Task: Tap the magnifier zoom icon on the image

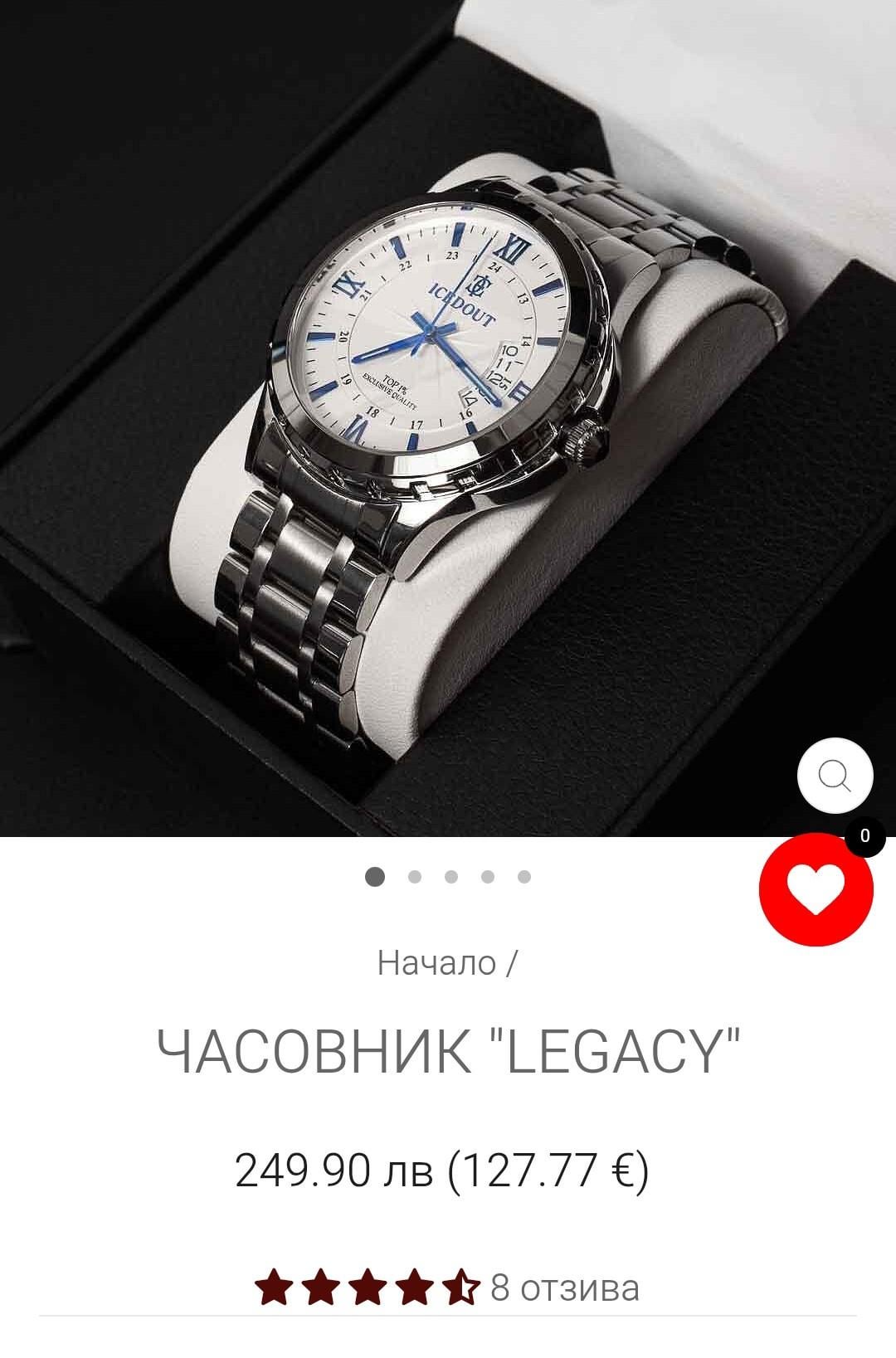Action: pyautogui.click(x=835, y=776)
